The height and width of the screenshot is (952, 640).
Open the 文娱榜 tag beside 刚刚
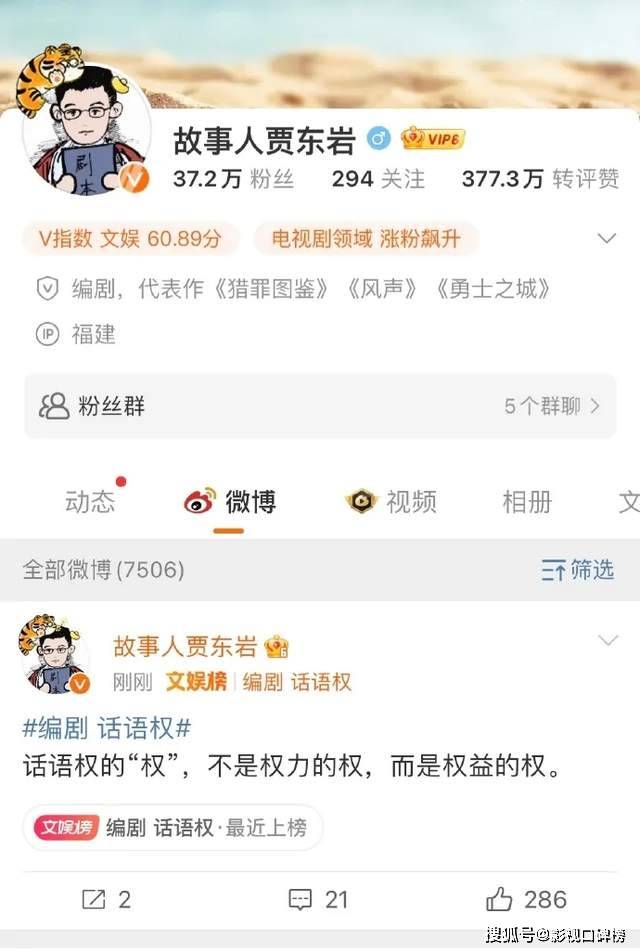196,682
